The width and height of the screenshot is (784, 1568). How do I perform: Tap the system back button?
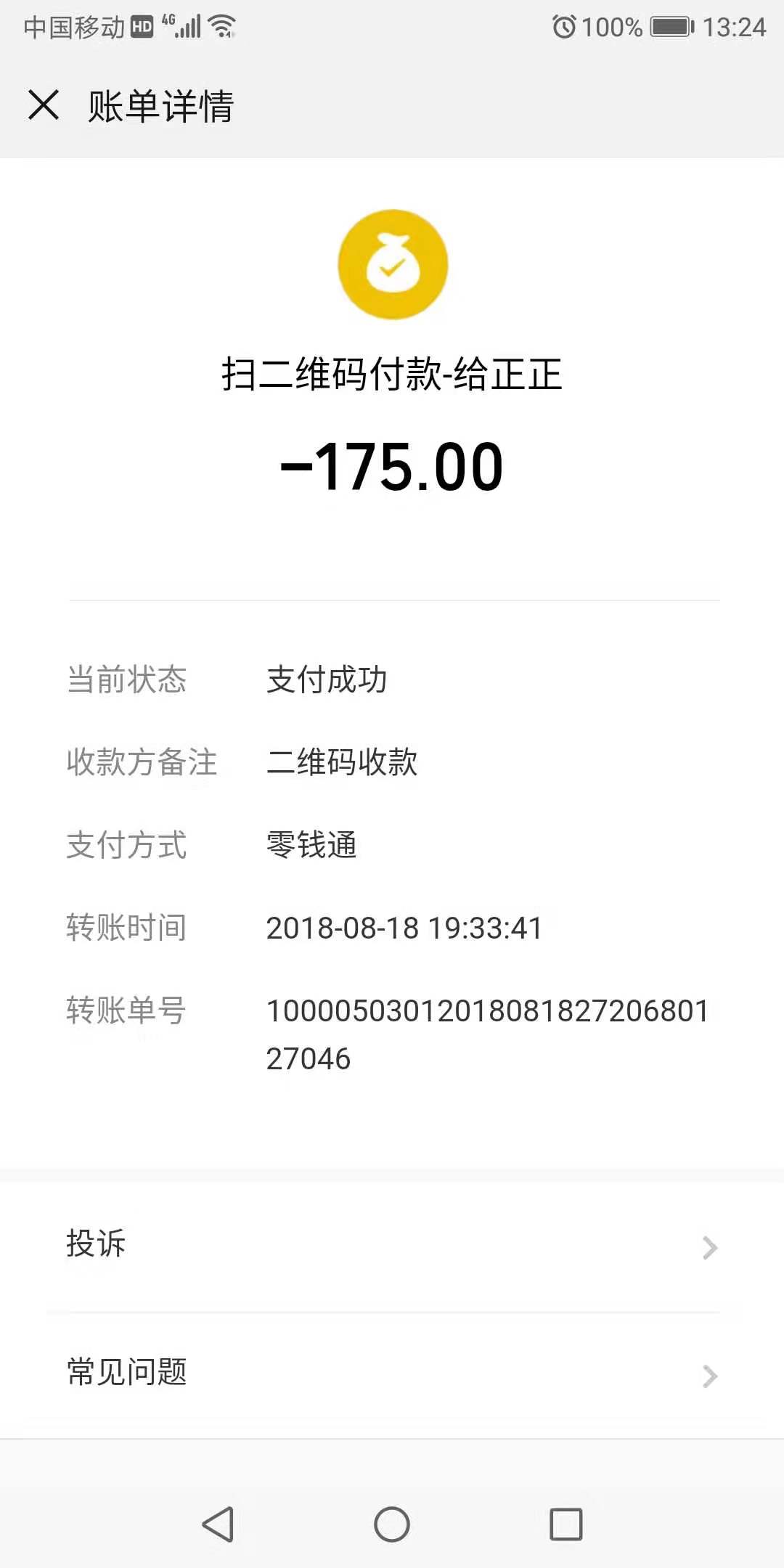[x=218, y=1523]
